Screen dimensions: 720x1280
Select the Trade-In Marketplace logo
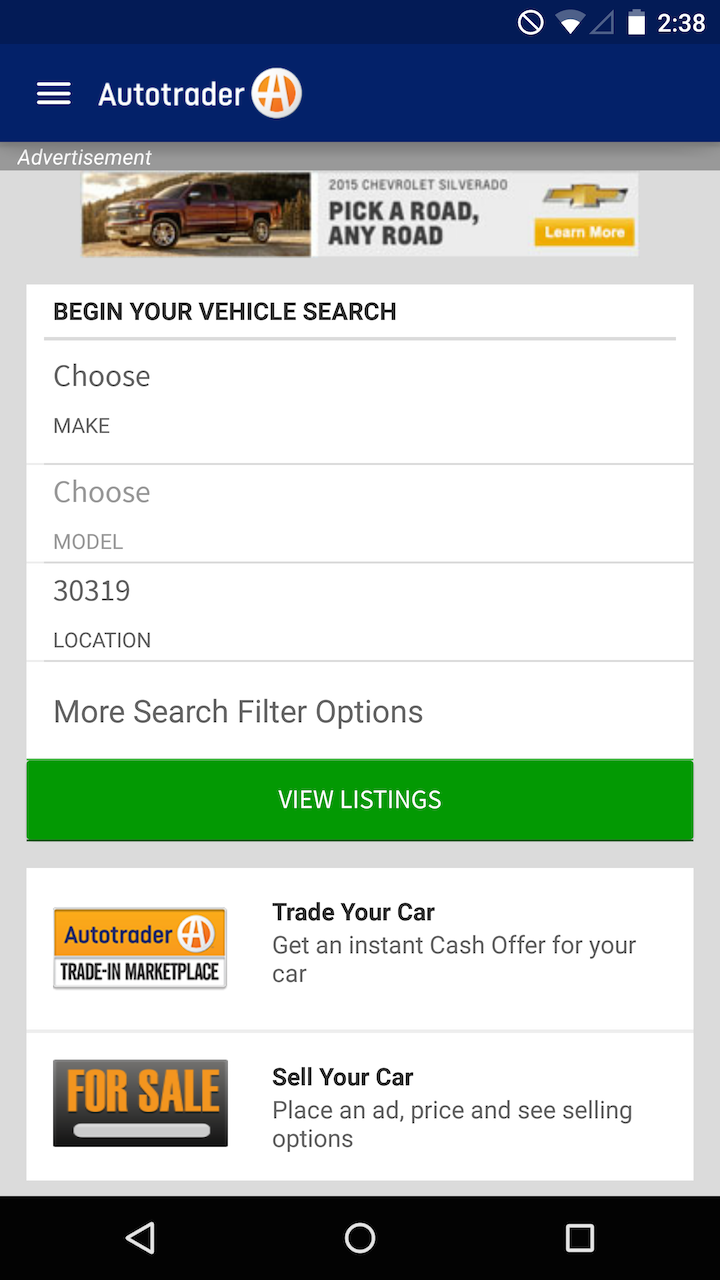(x=139, y=947)
